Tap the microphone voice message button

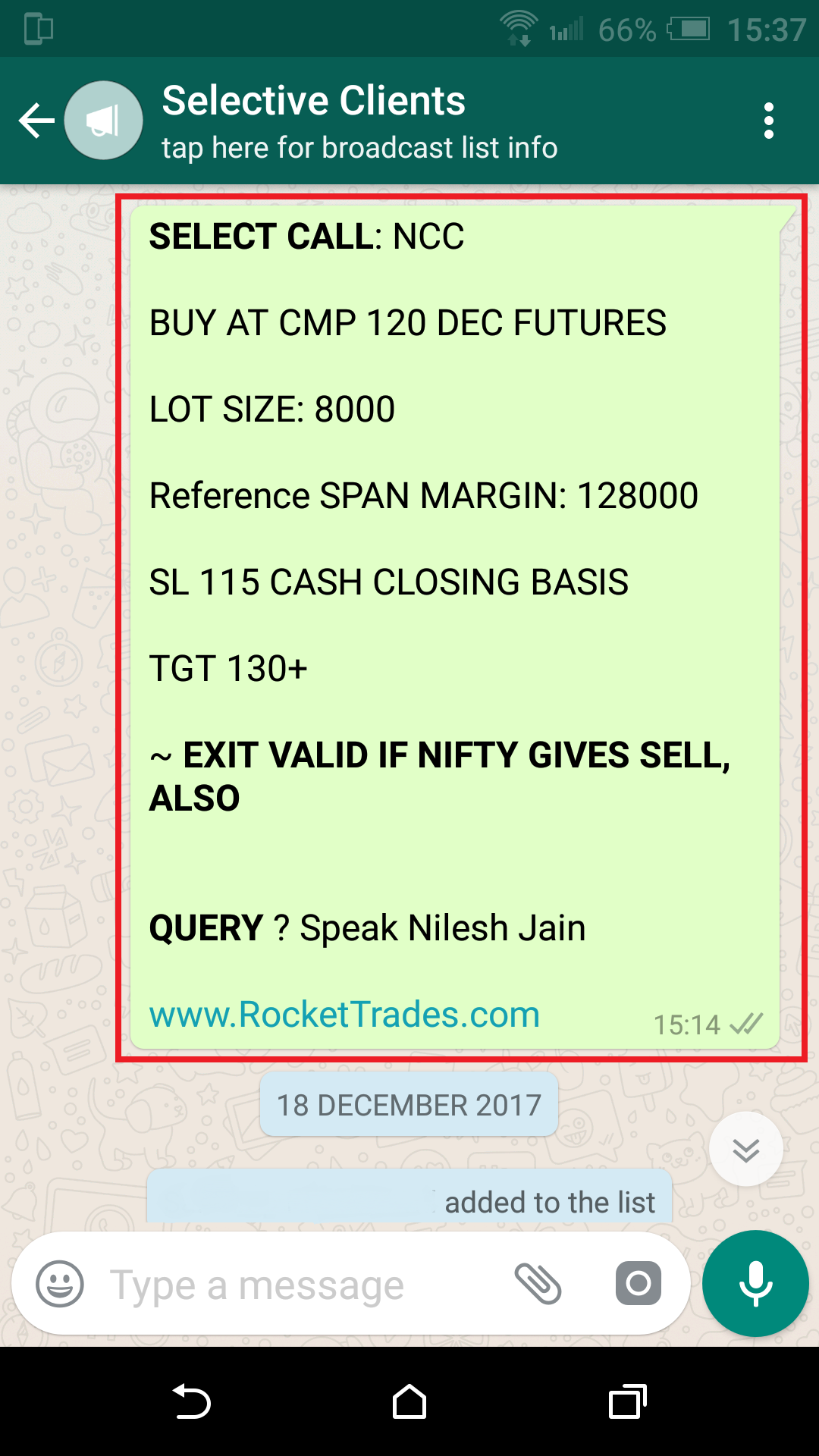(x=755, y=1284)
